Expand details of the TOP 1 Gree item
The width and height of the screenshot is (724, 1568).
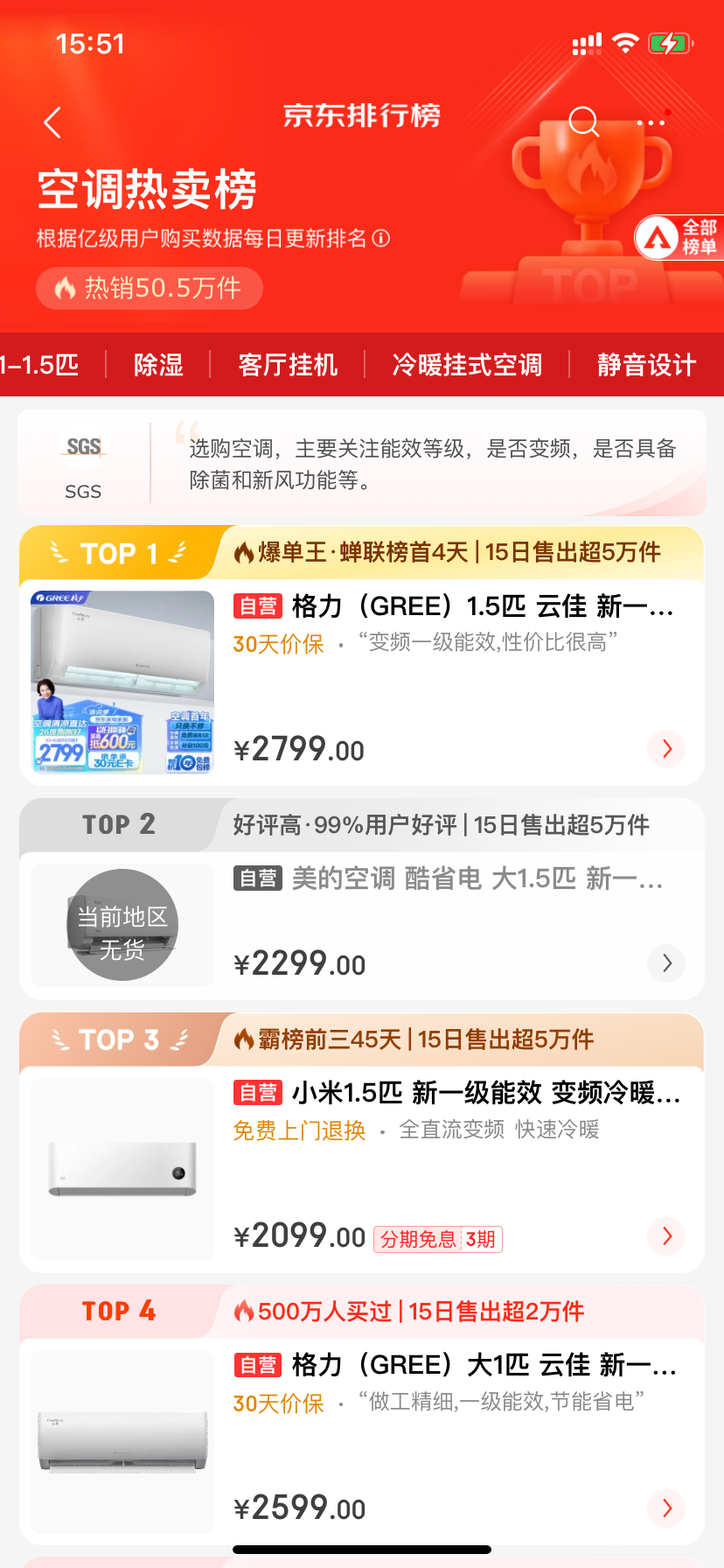665,749
